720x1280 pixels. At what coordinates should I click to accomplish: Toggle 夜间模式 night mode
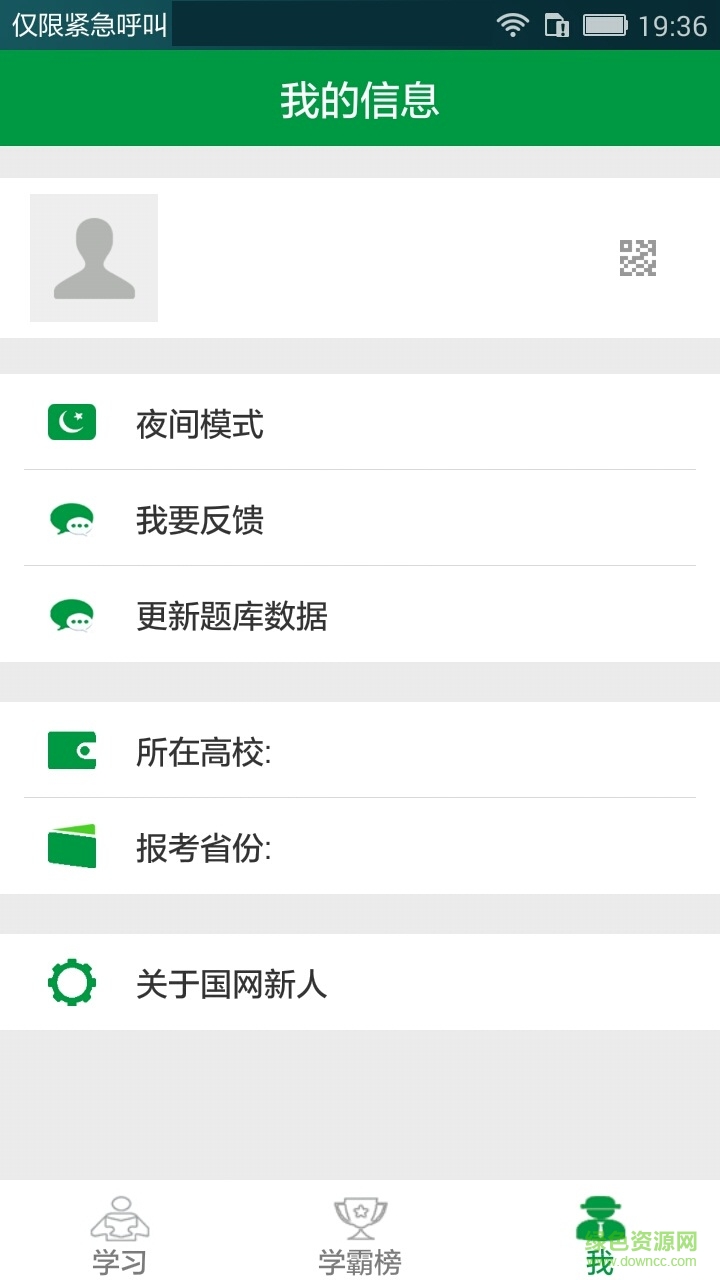[x=360, y=422]
